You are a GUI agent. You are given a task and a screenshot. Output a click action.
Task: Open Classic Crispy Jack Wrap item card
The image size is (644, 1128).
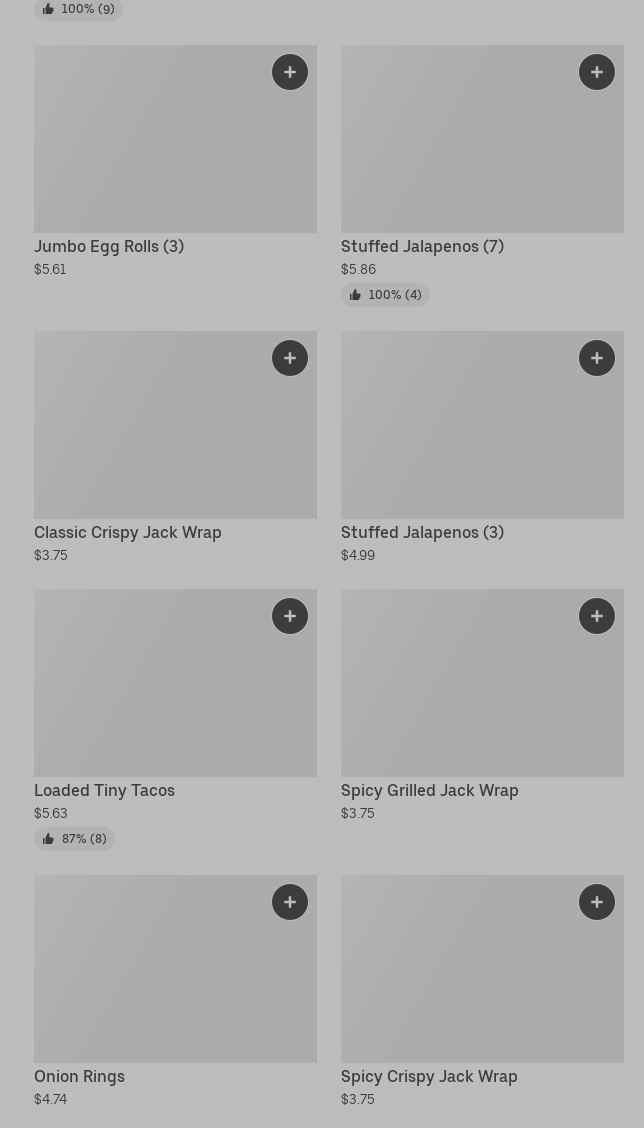coord(175,447)
